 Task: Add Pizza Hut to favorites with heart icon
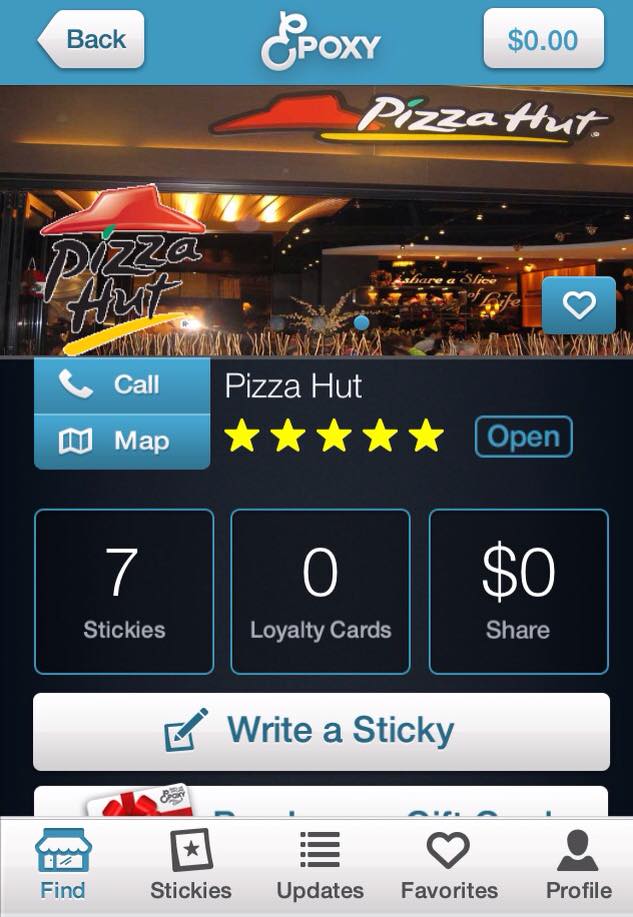pyautogui.click(x=579, y=305)
